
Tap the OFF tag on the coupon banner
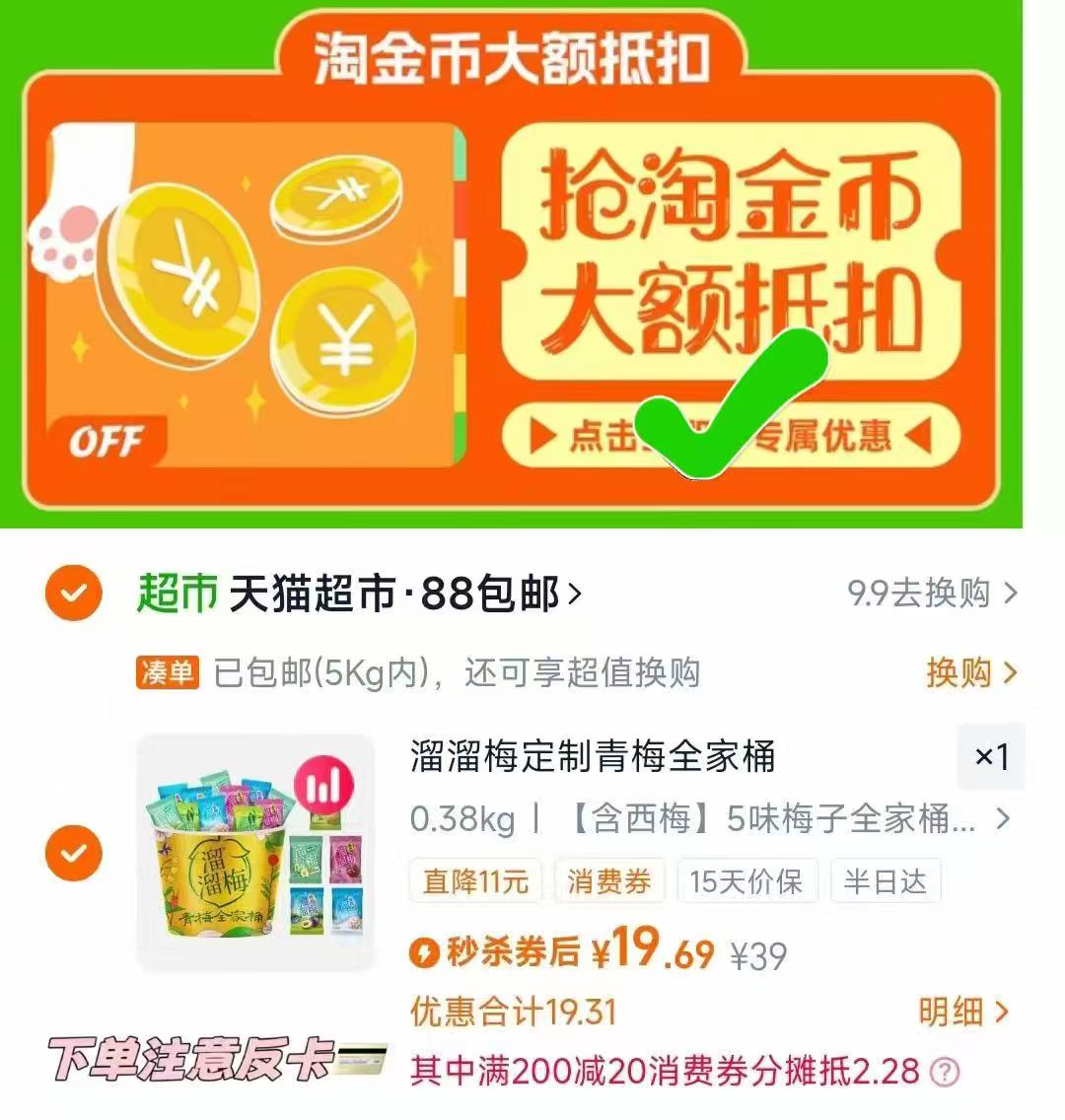point(110,443)
